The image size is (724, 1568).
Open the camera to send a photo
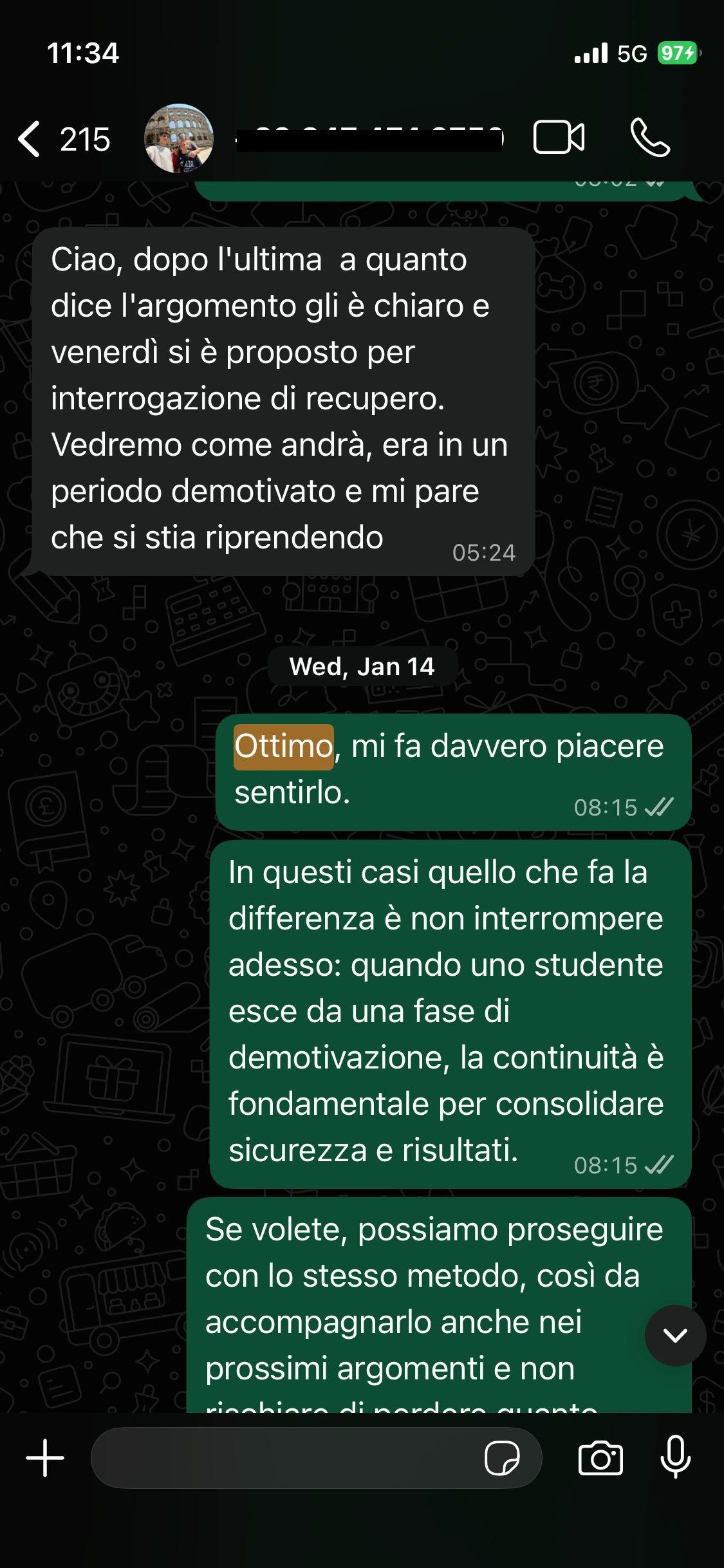pos(600,1458)
